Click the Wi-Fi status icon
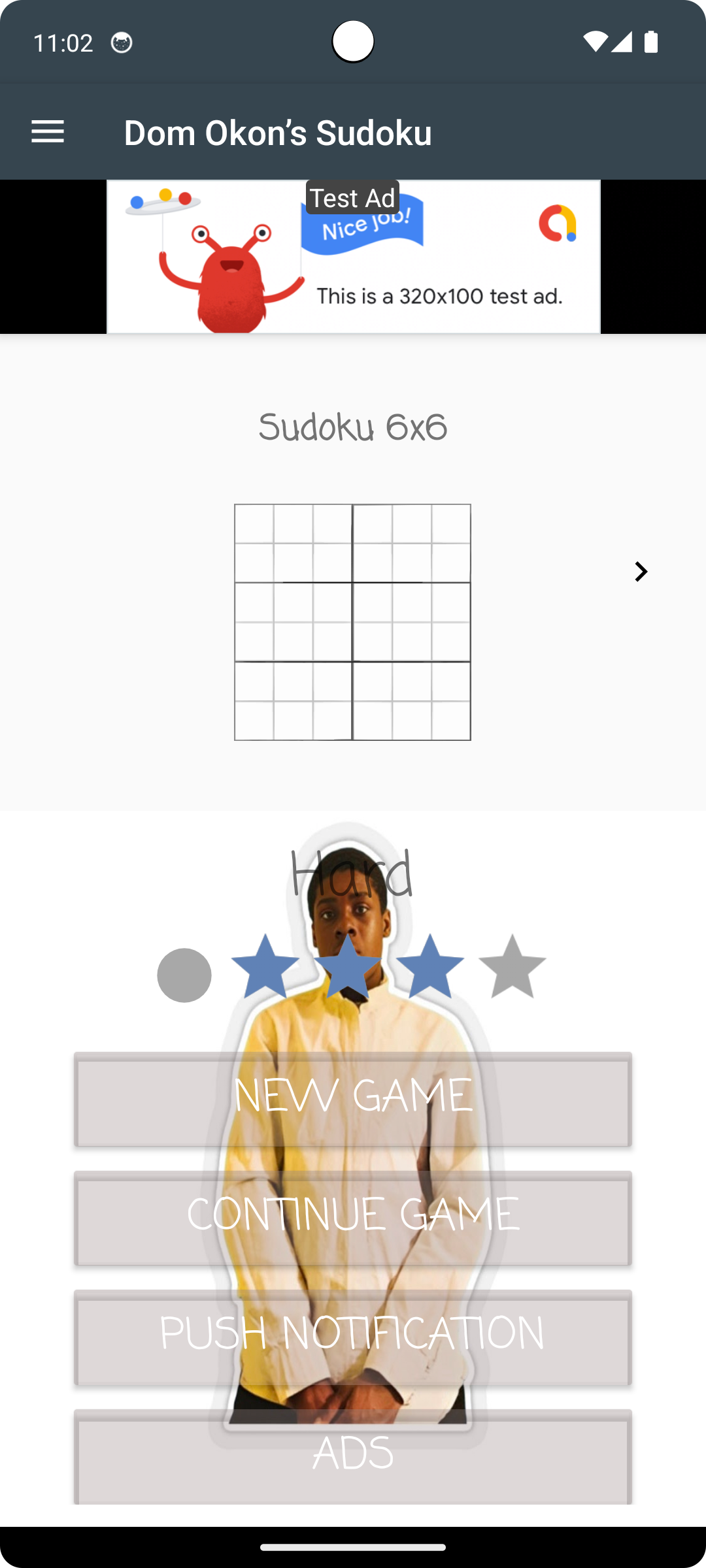706x1568 pixels. pyautogui.click(x=596, y=41)
